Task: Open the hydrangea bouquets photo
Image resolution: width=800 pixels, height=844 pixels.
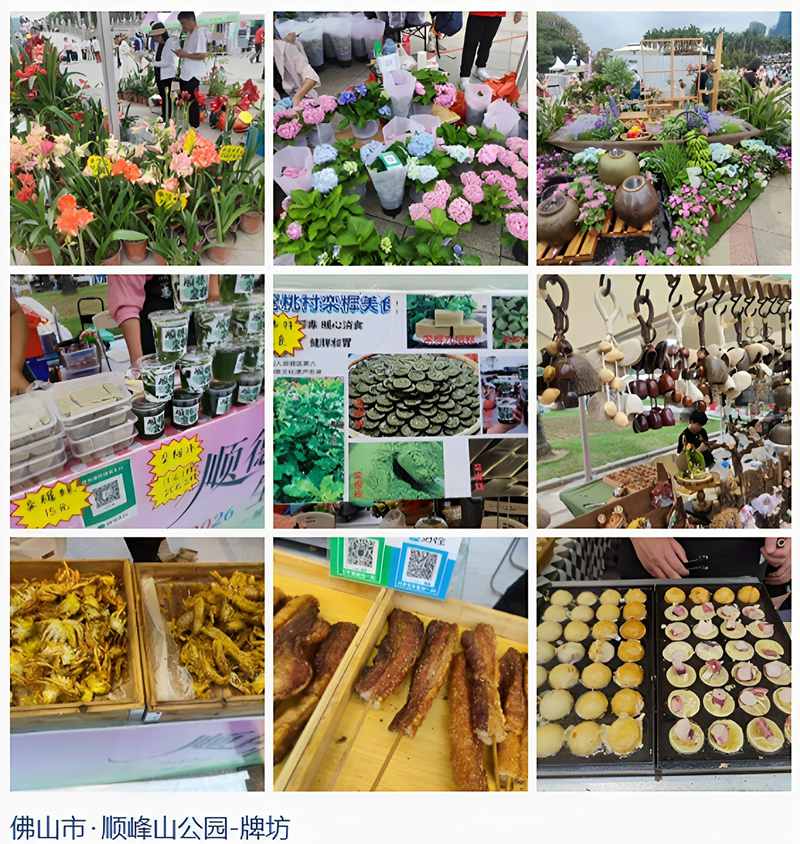Action: point(400,138)
